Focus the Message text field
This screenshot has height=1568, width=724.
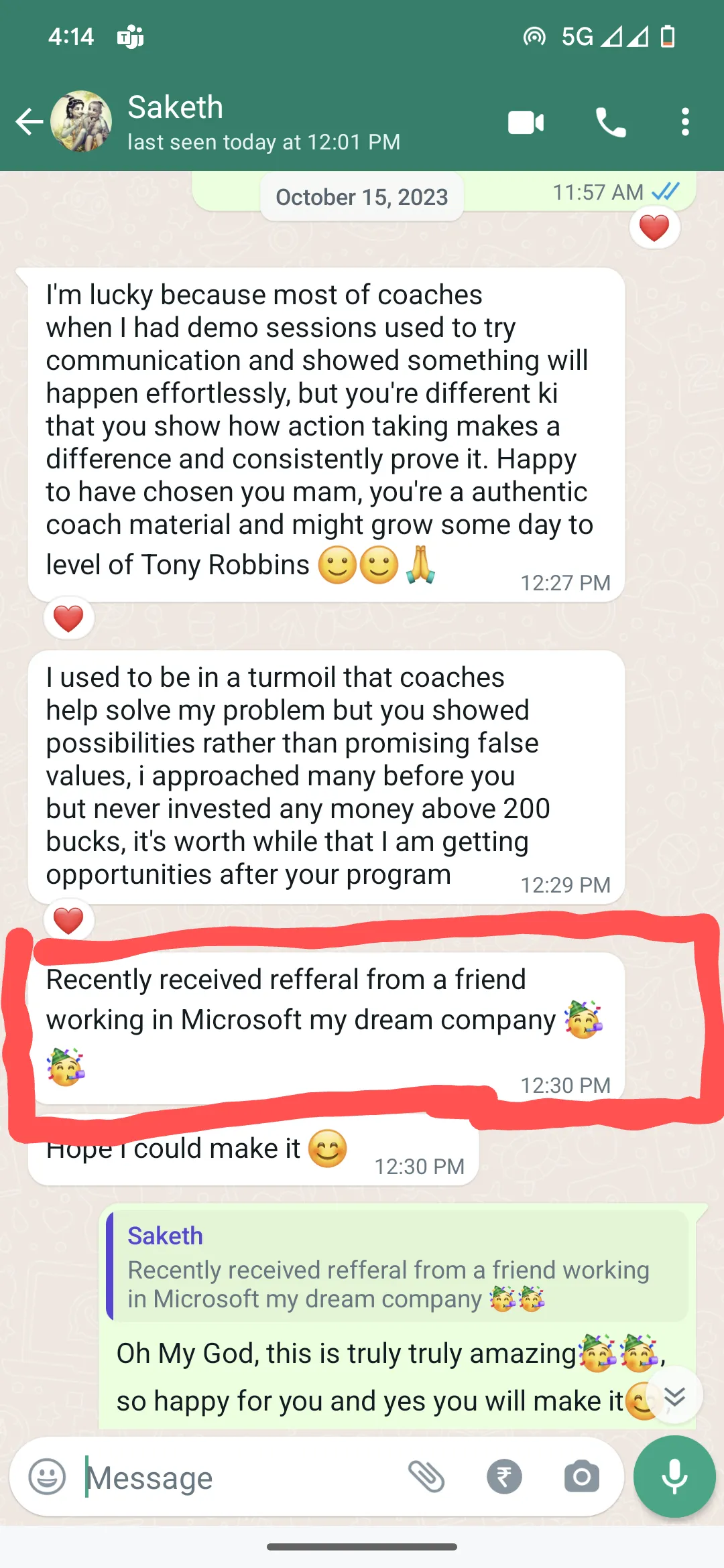(x=241, y=1478)
